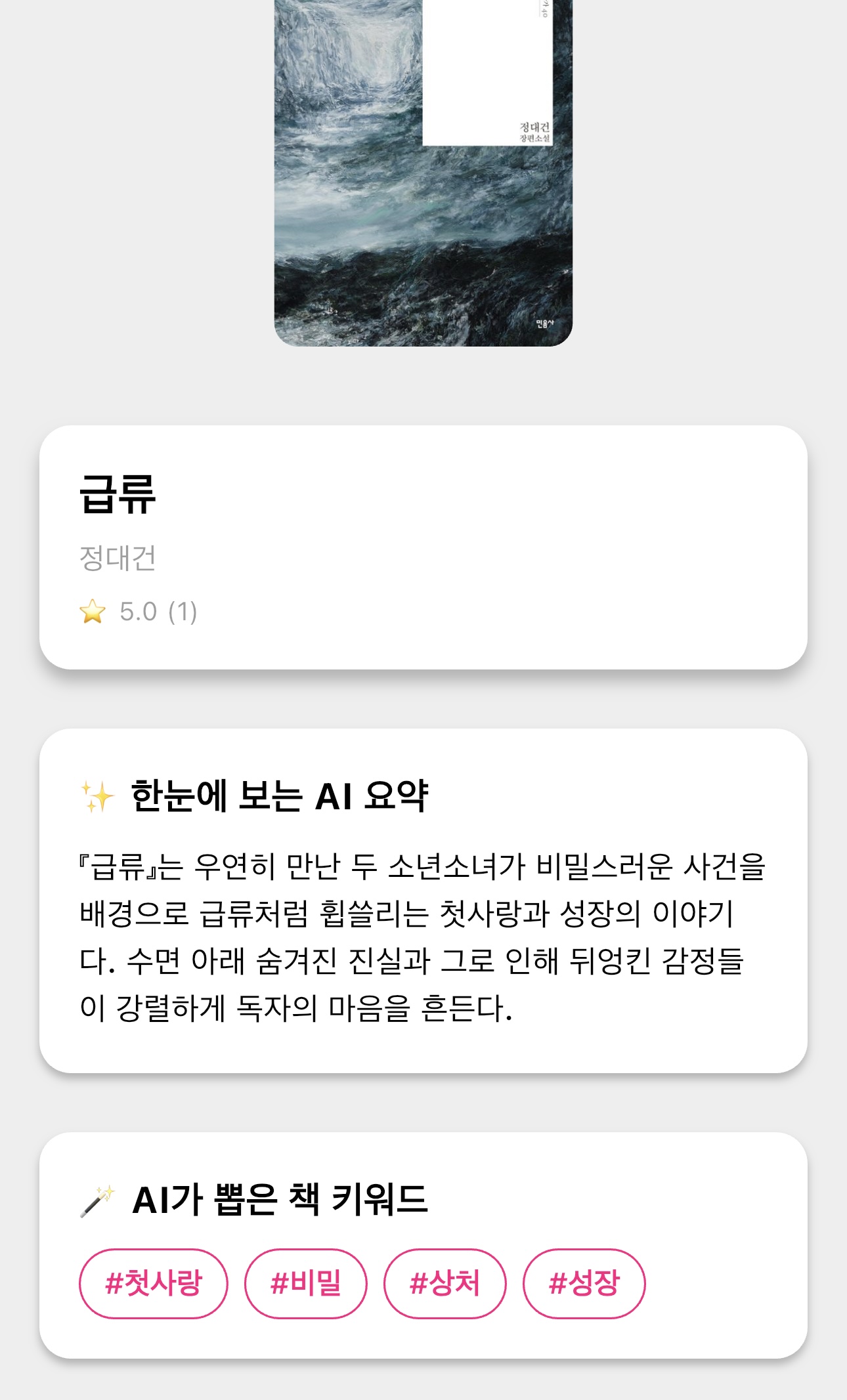Tap the #비밀 keyword chip
The image size is (847, 1400).
pyautogui.click(x=305, y=1283)
